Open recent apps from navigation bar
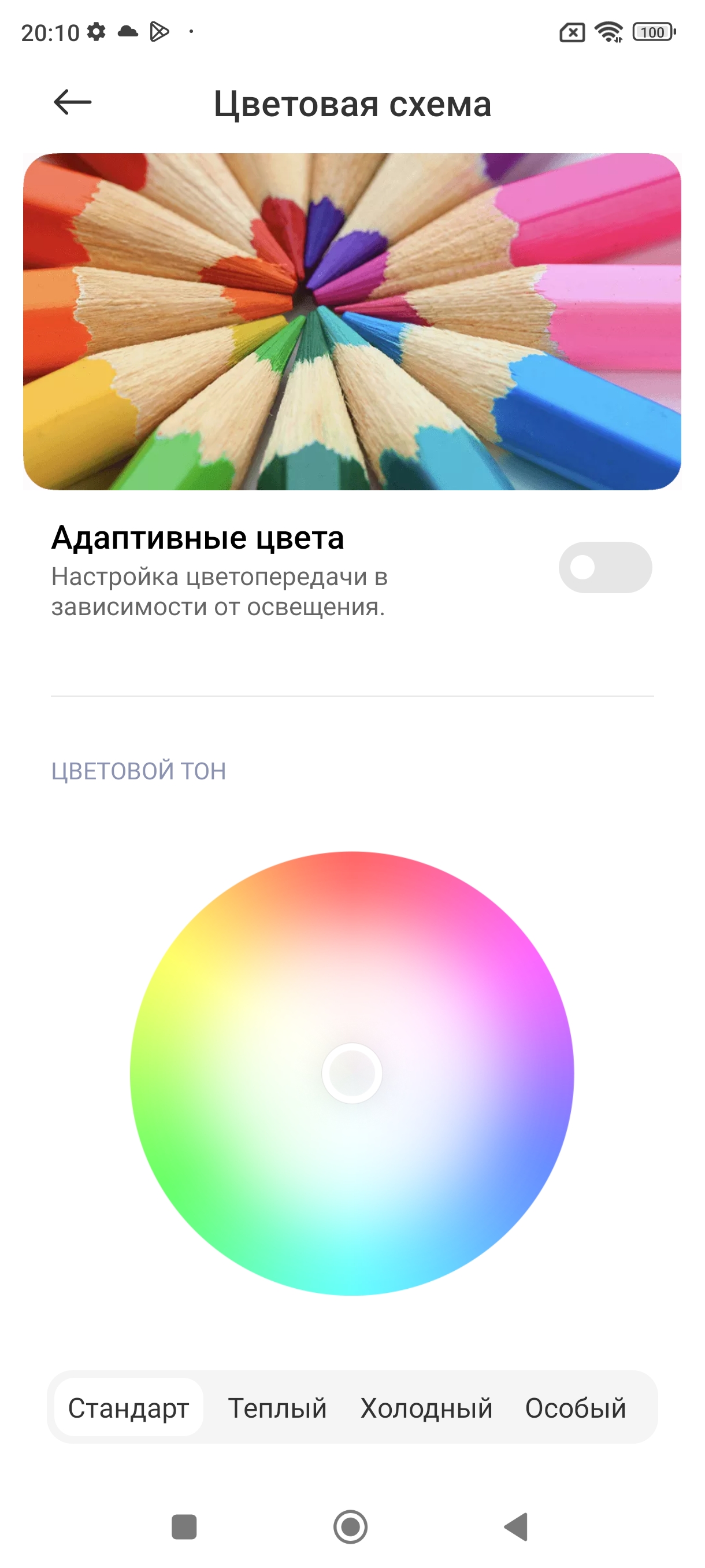 [x=184, y=1526]
